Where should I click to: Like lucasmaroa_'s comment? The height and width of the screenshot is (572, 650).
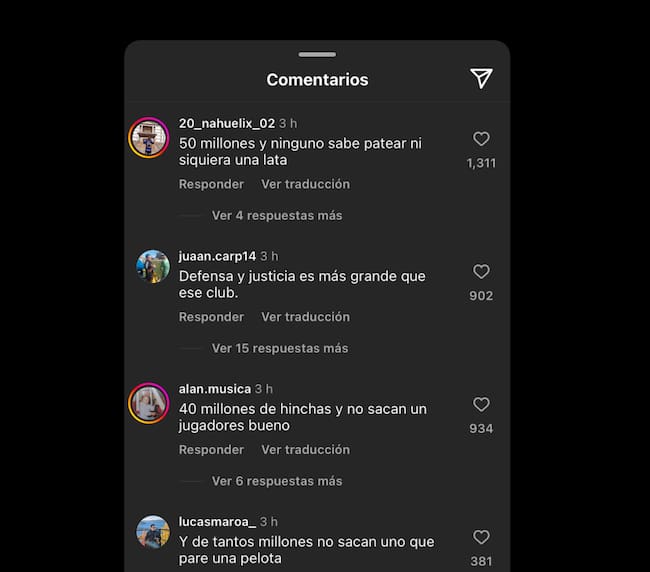coord(481,537)
